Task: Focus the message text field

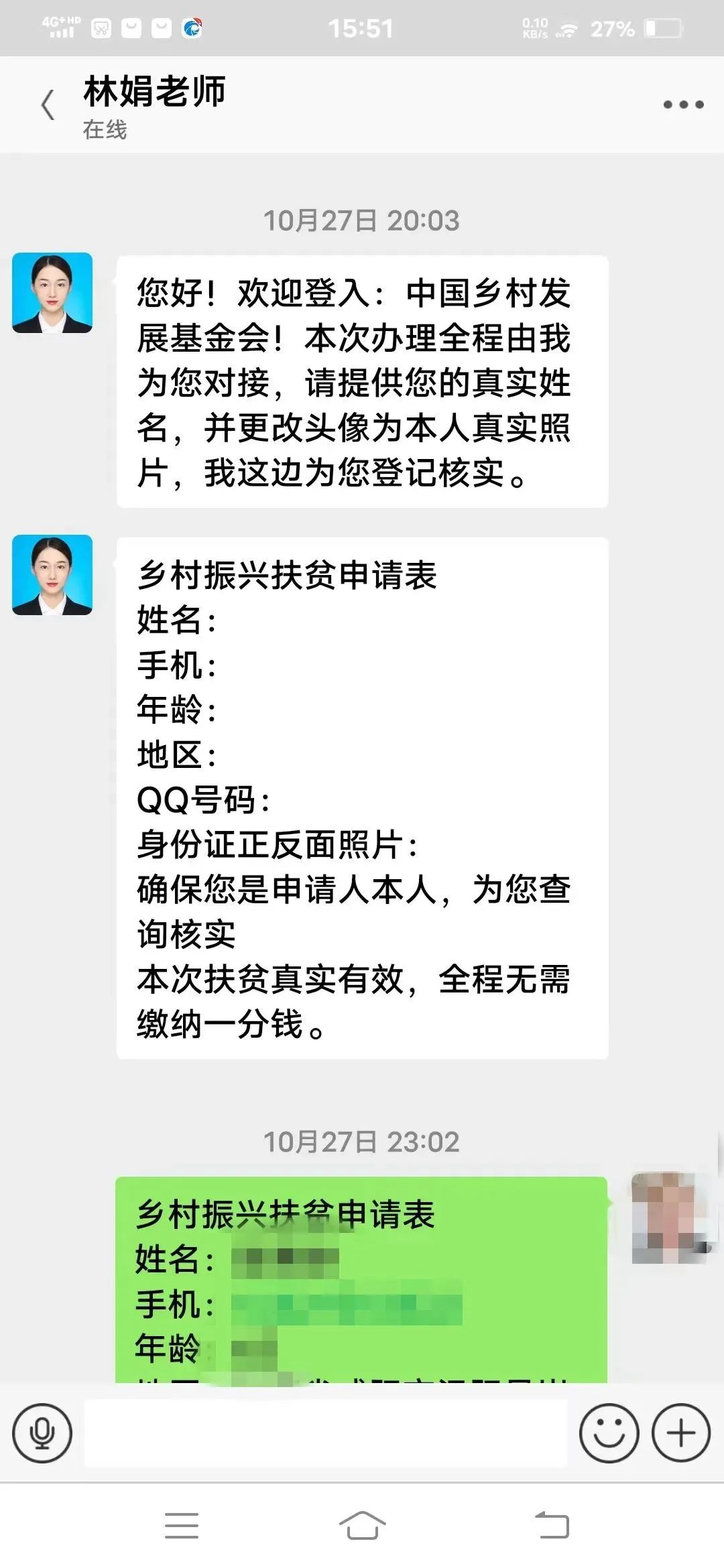Action: click(x=325, y=1433)
